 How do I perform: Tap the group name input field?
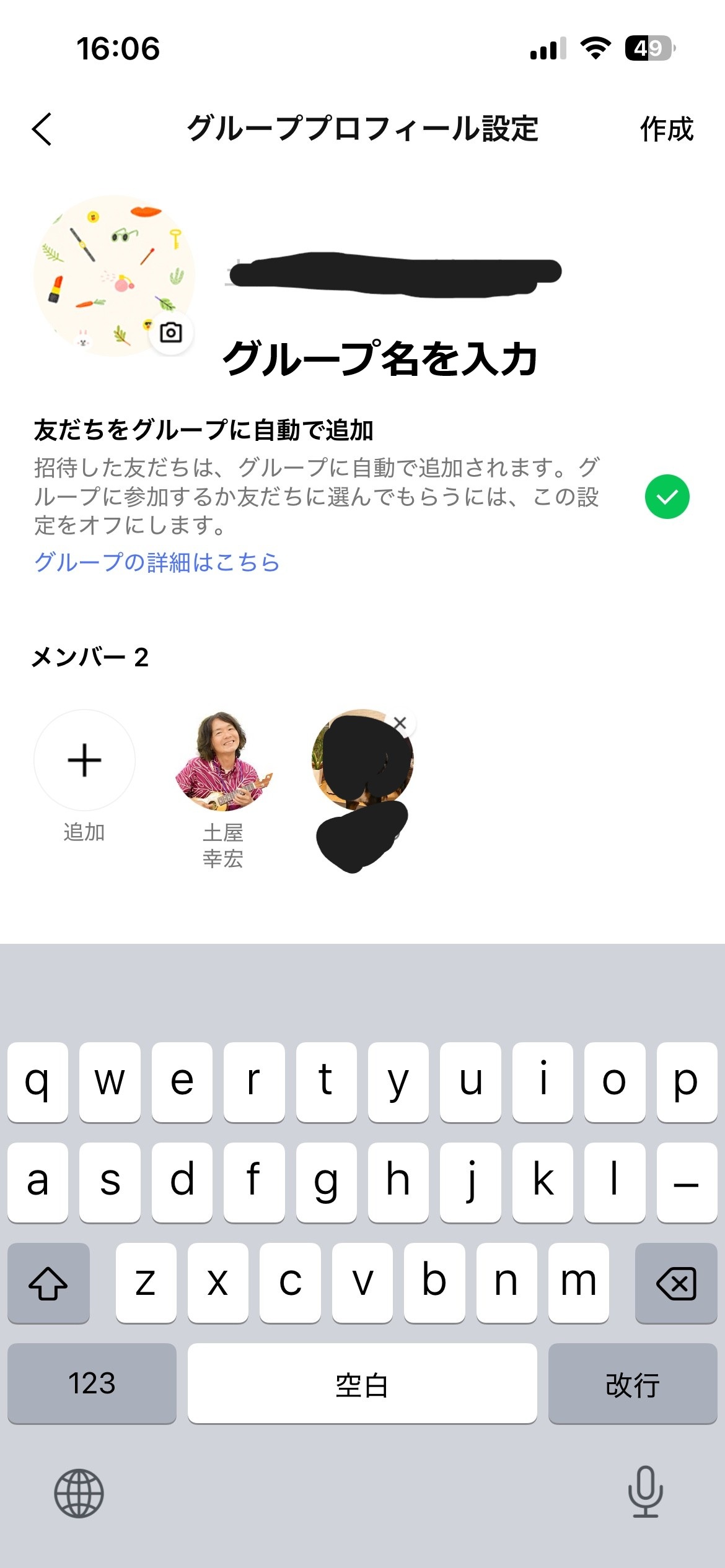click(x=379, y=358)
